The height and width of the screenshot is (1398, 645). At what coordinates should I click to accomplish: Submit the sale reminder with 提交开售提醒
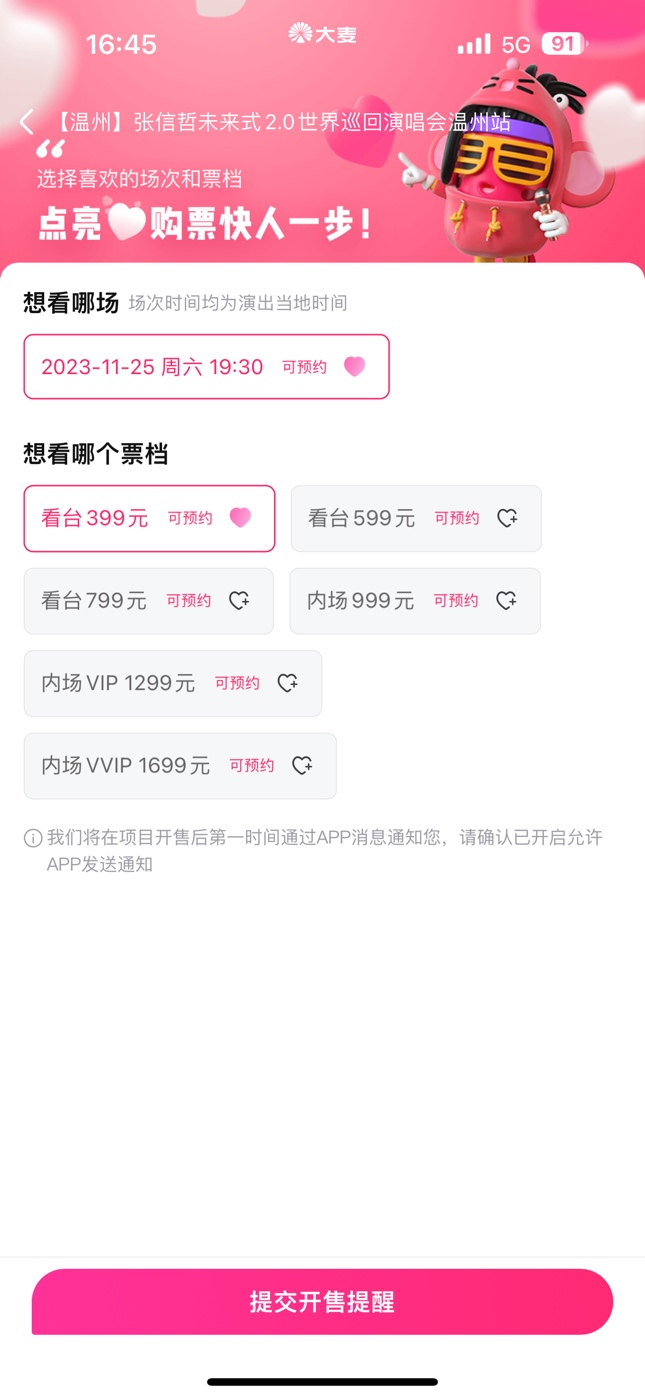pos(322,1302)
